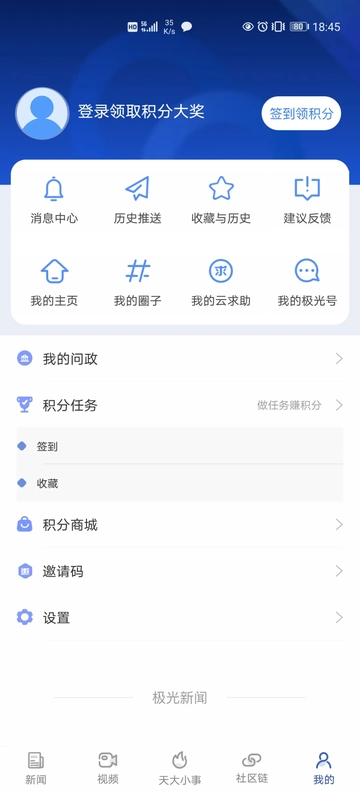Go to 我的主页
This screenshot has height=792, width=360.
[54, 283]
